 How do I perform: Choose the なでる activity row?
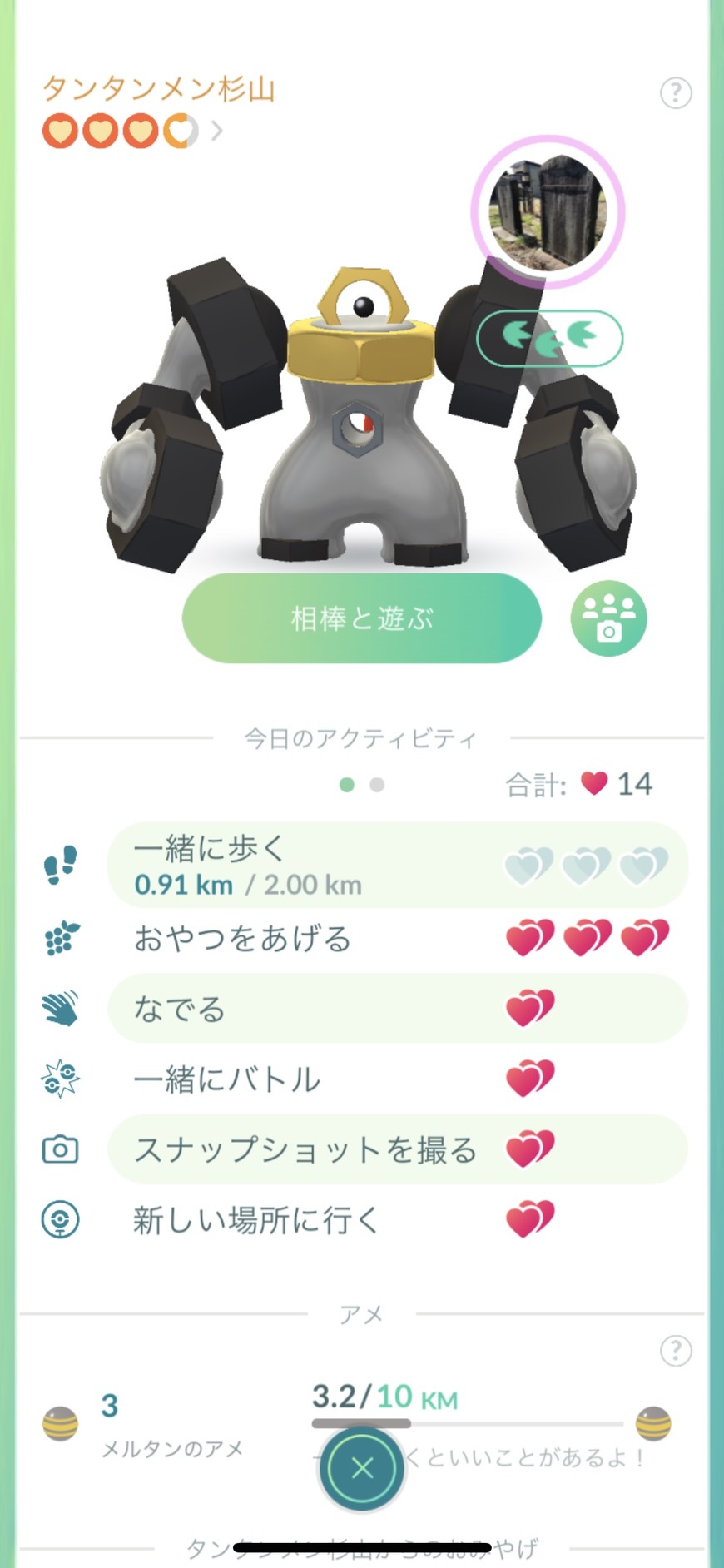[x=397, y=1009]
